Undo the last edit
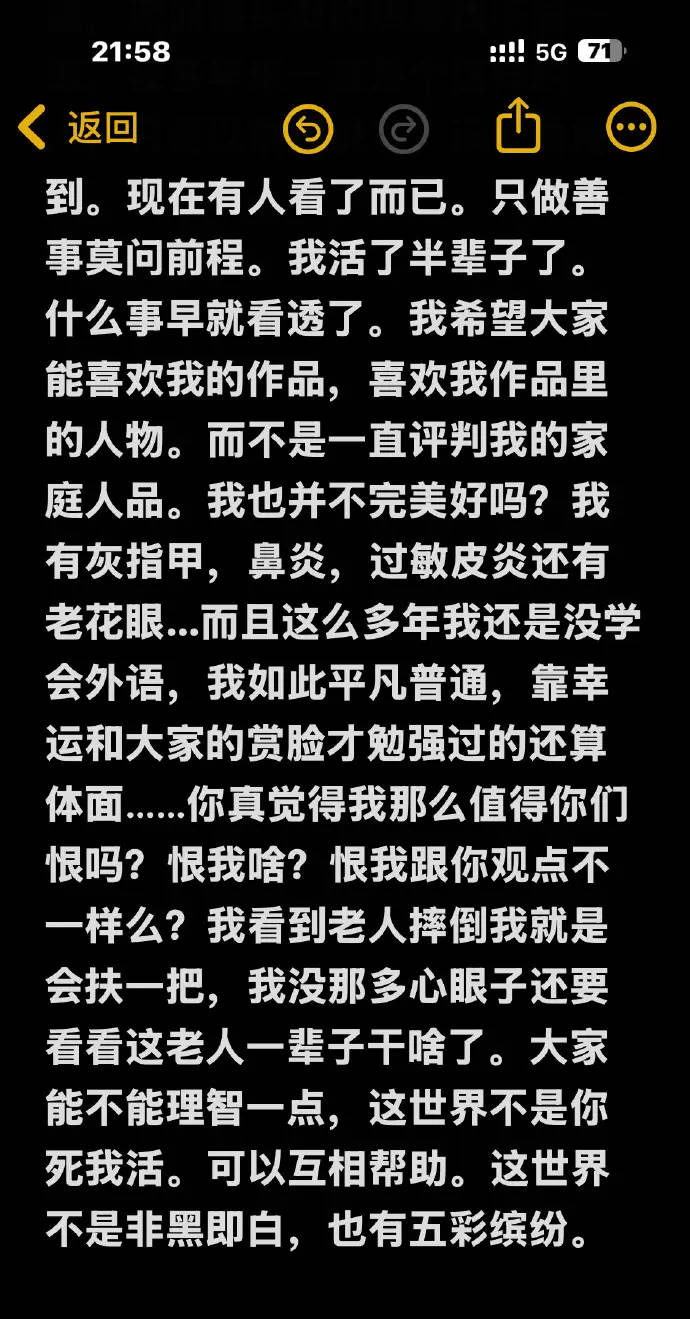The width and height of the screenshot is (690, 1319). tap(308, 128)
